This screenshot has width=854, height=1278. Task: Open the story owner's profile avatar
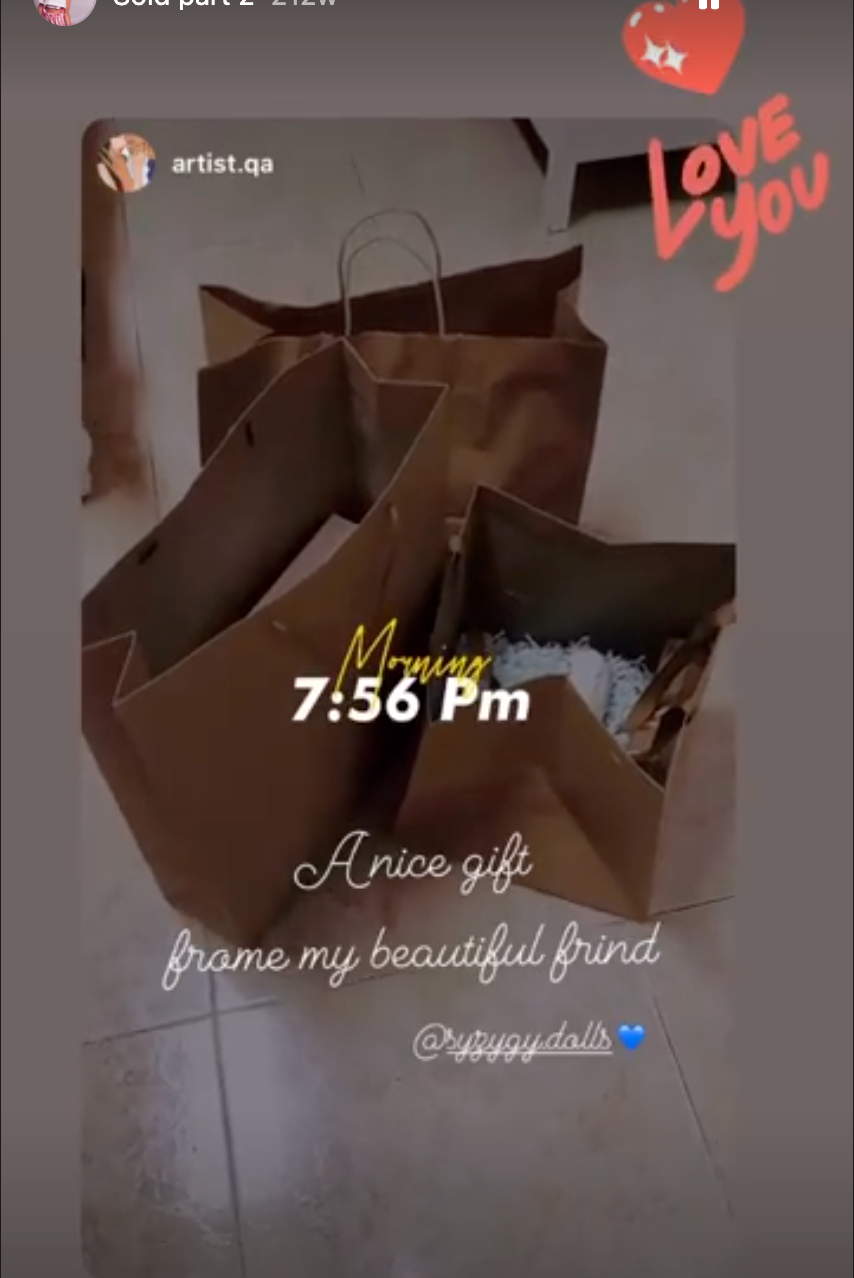65,6
